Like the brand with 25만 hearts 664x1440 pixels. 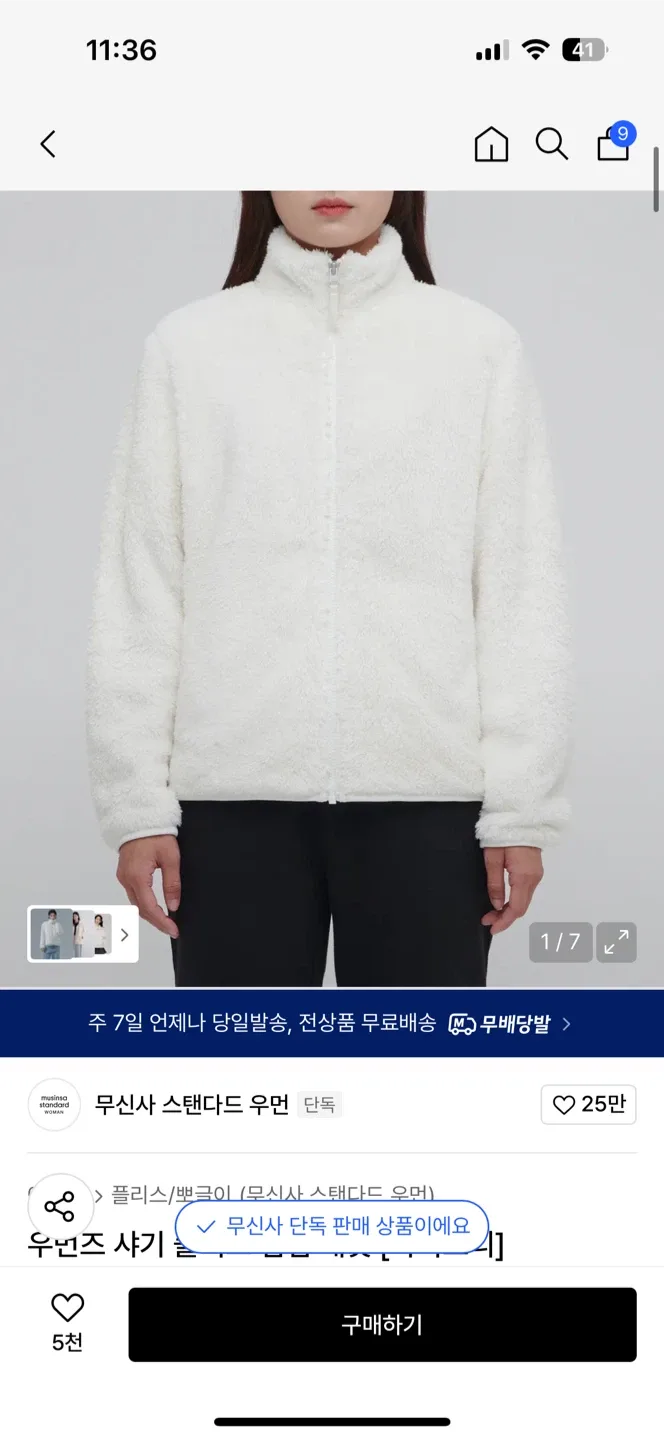tap(588, 1104)
